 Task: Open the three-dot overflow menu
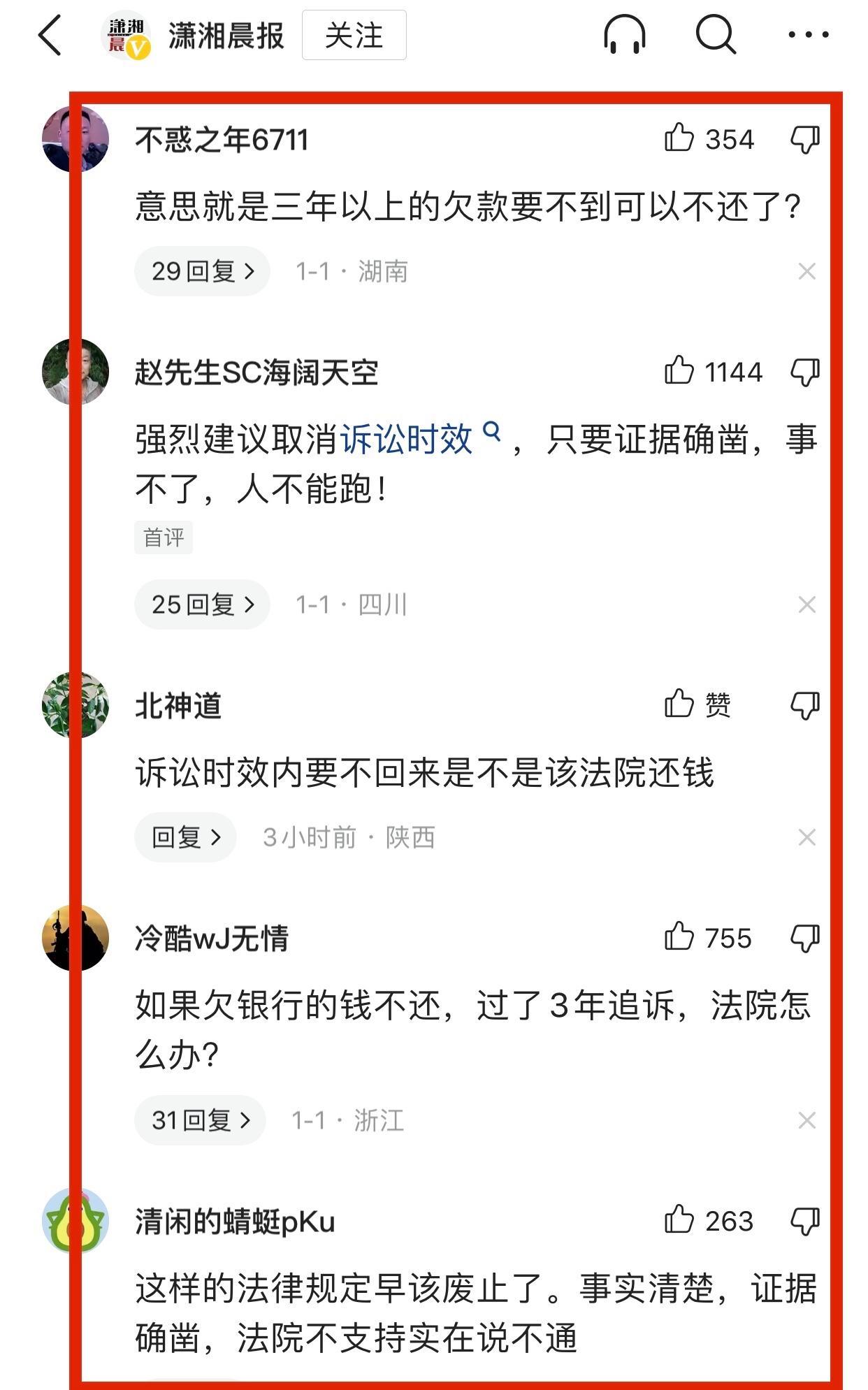point(808,34)
